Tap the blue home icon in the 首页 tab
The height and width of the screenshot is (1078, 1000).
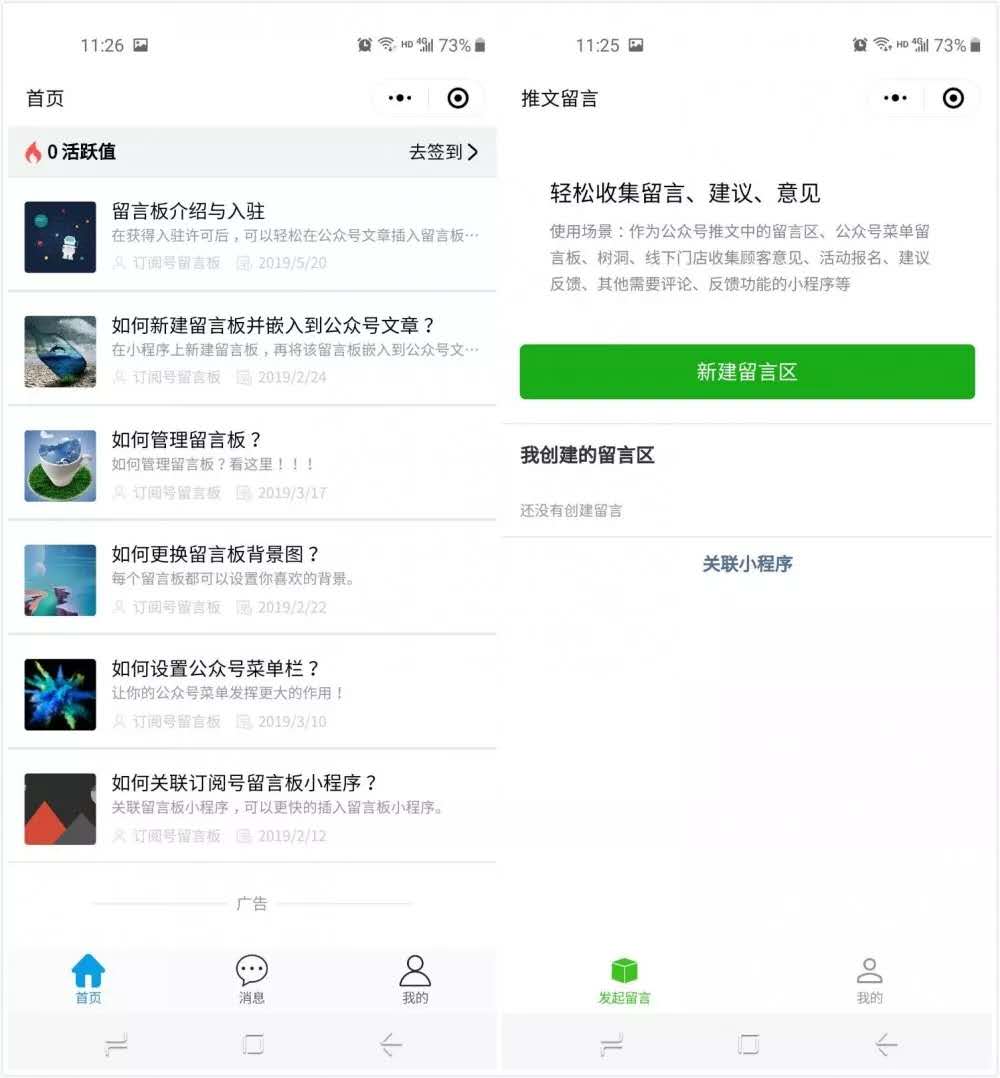coord(88,967)
